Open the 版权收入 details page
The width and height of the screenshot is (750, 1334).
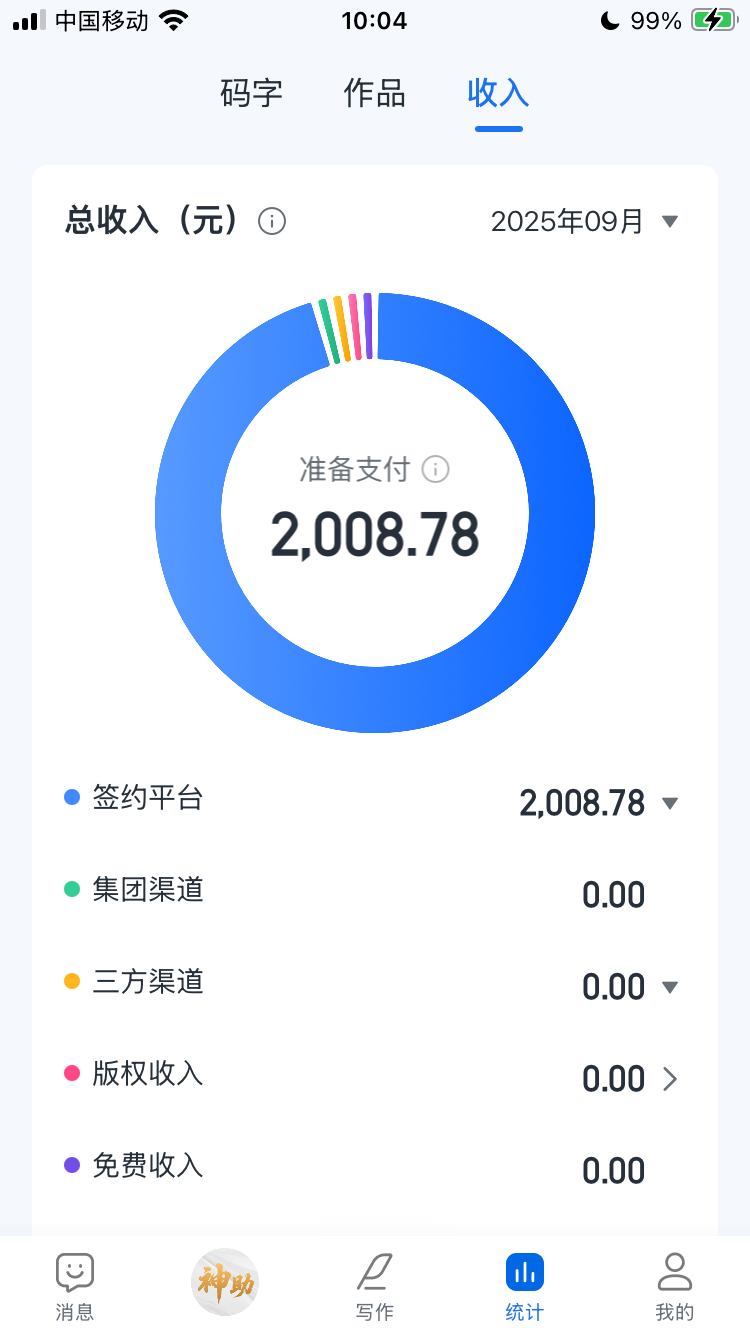click(x=670, y=1079)
